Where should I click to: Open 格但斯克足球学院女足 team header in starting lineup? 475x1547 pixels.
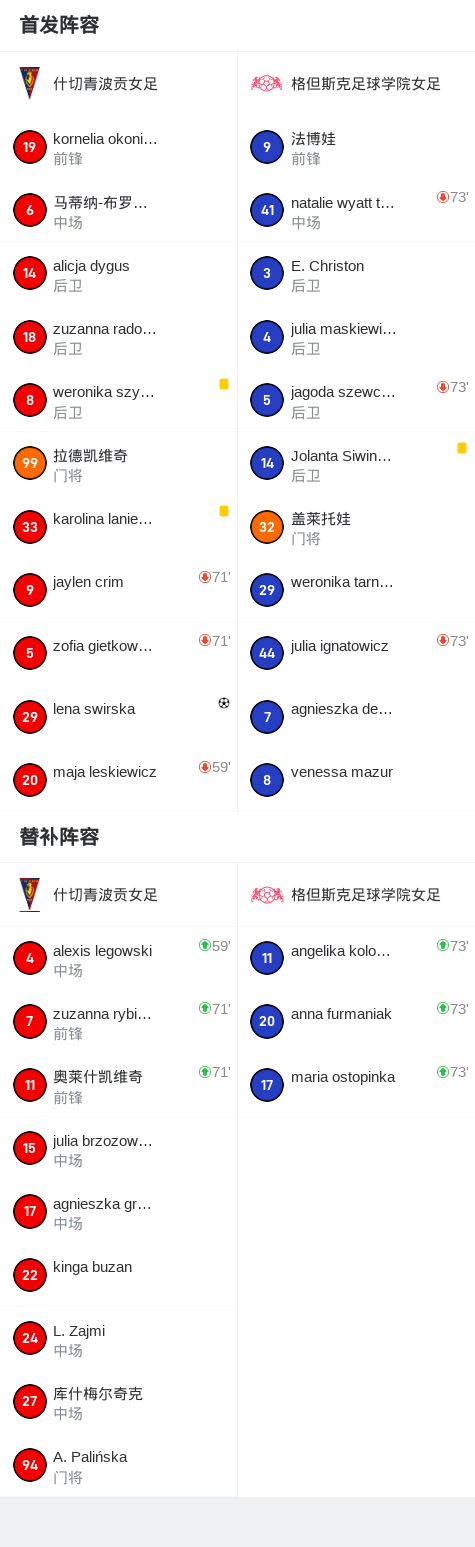(356, 84)
